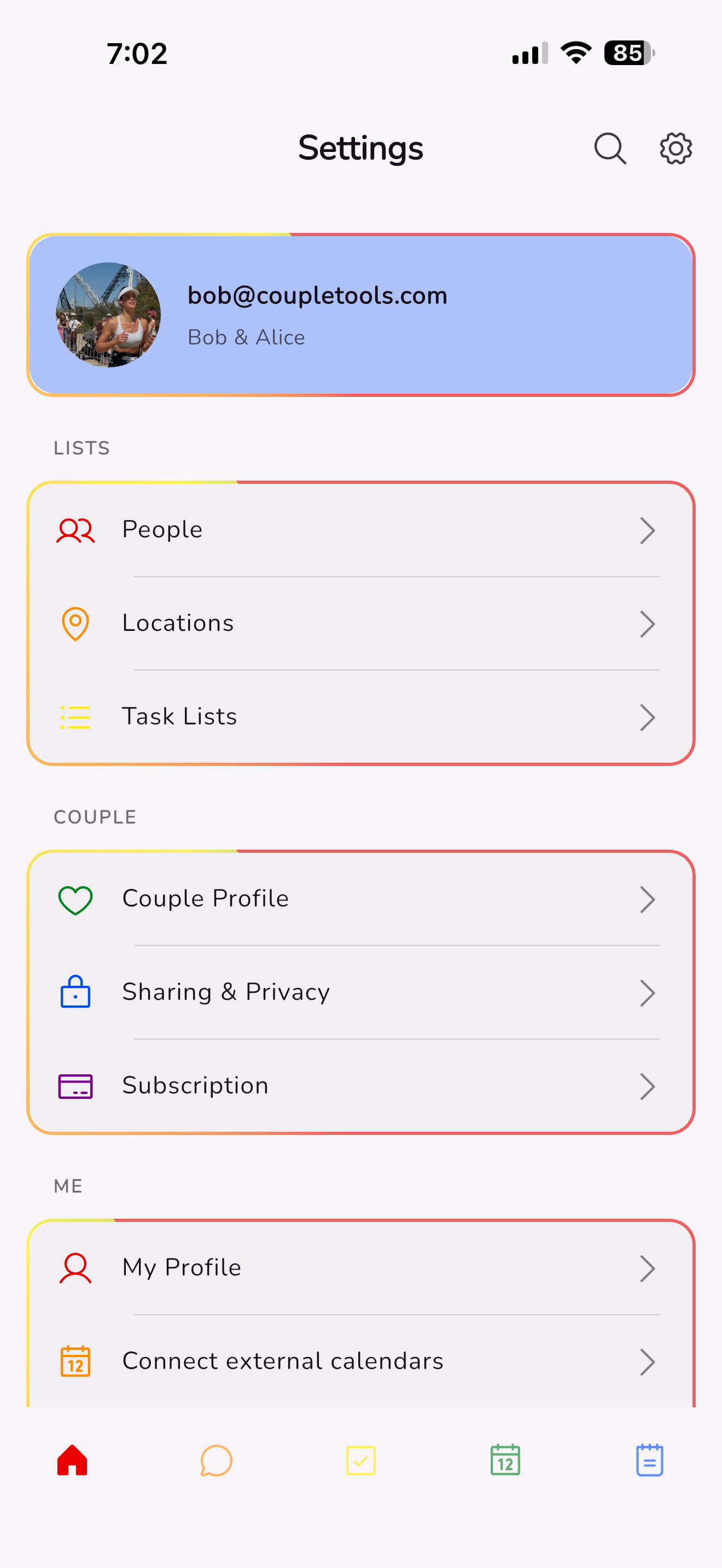Select the green heart Couple Profile icon

[75, 899]
